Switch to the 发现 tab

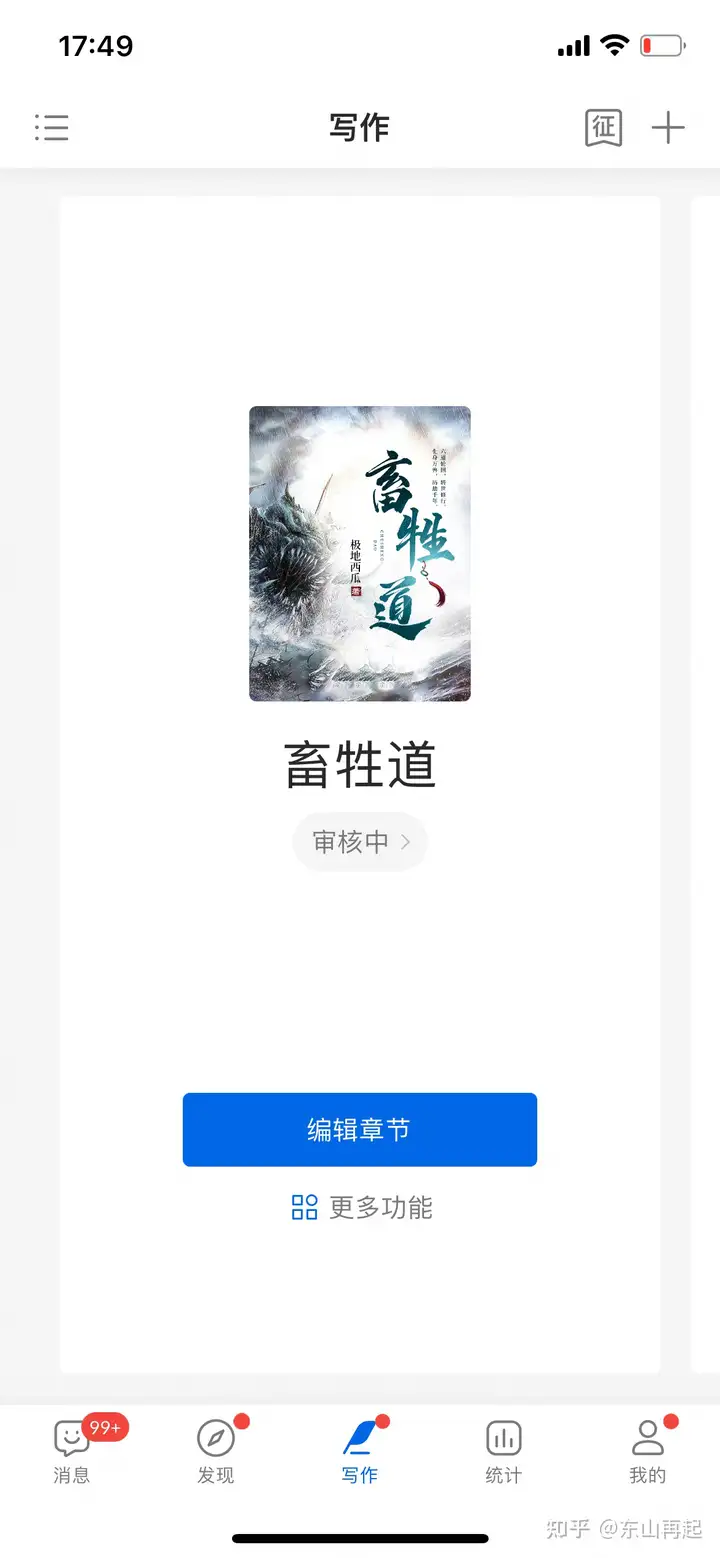(216, 1450)
